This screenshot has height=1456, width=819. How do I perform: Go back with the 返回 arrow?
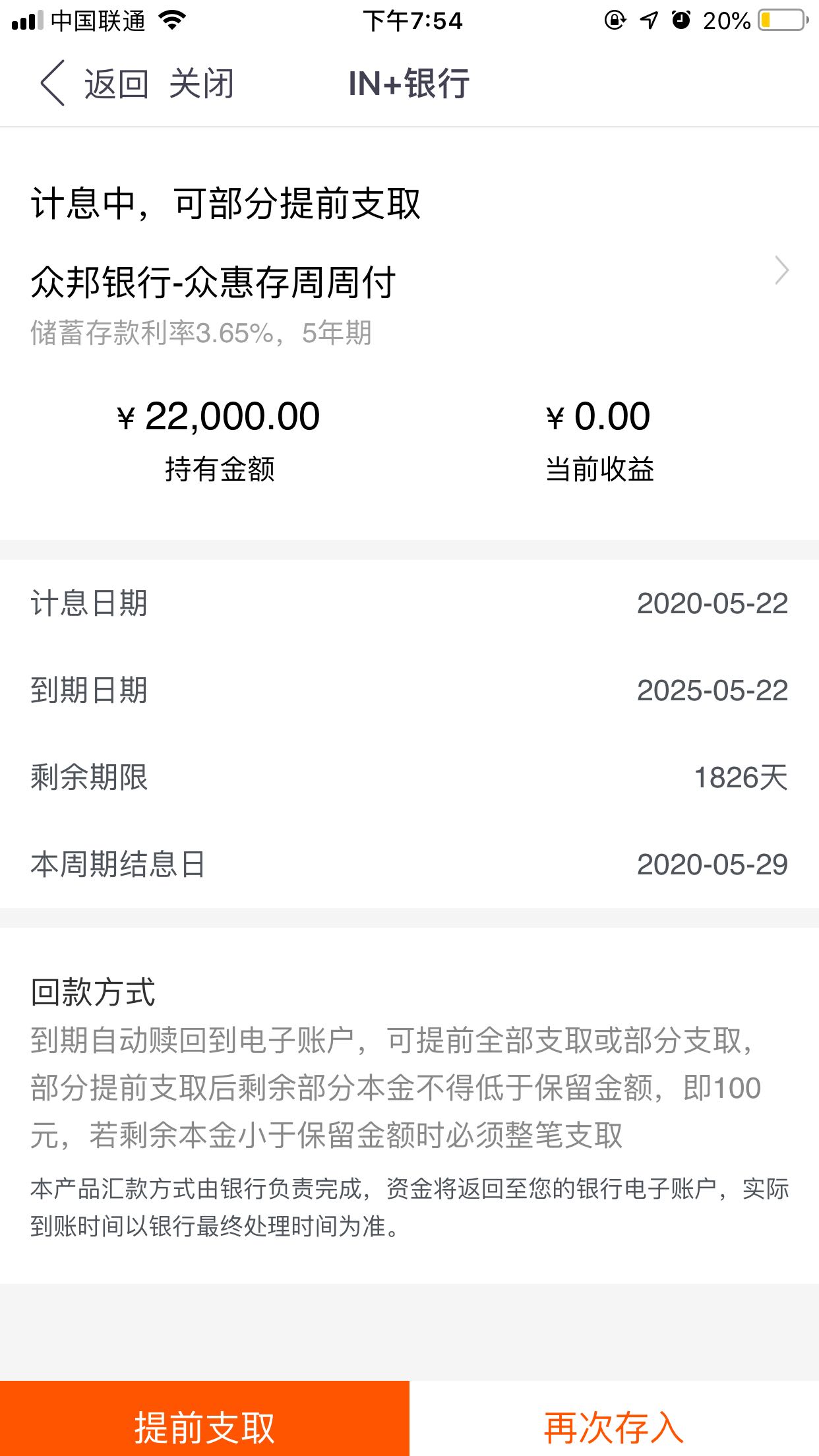tap(94, 84)
